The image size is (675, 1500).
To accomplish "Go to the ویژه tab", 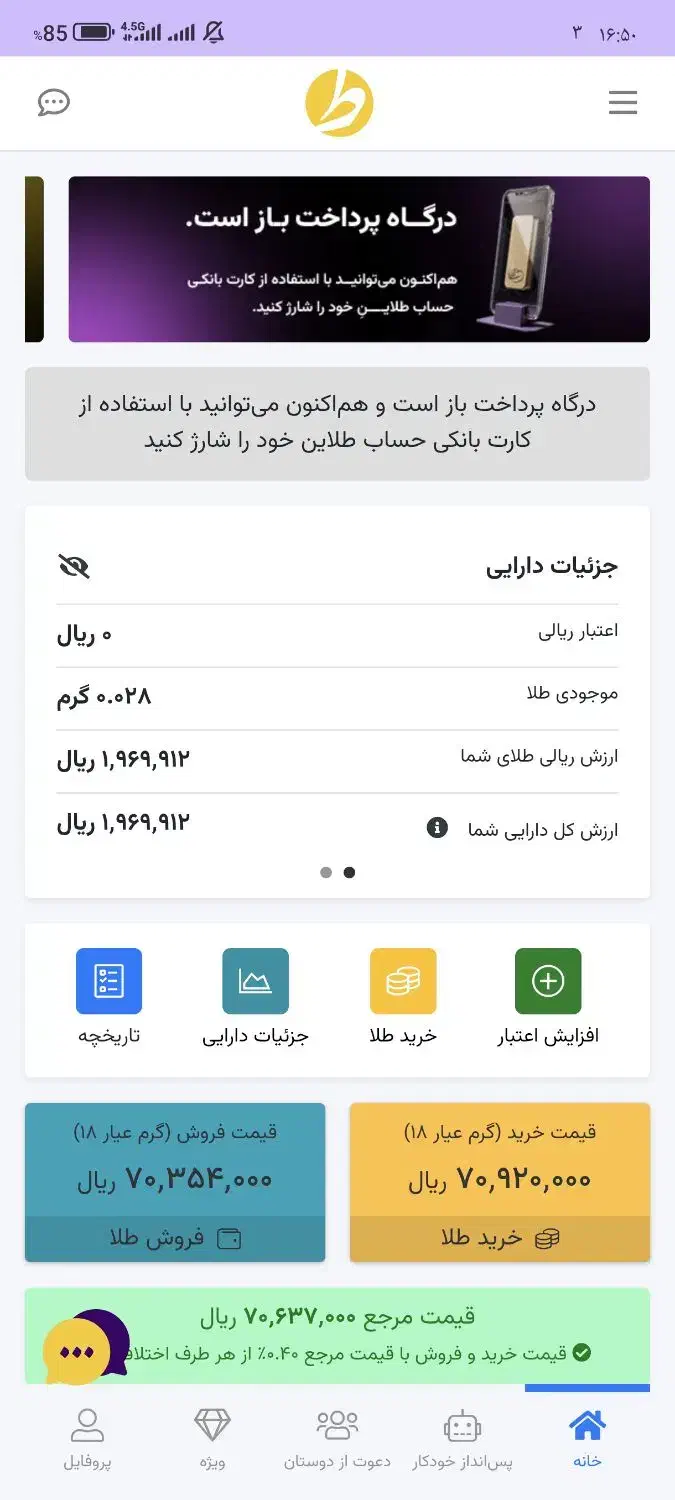I will pyautogui.click(x=212, y=1438).
